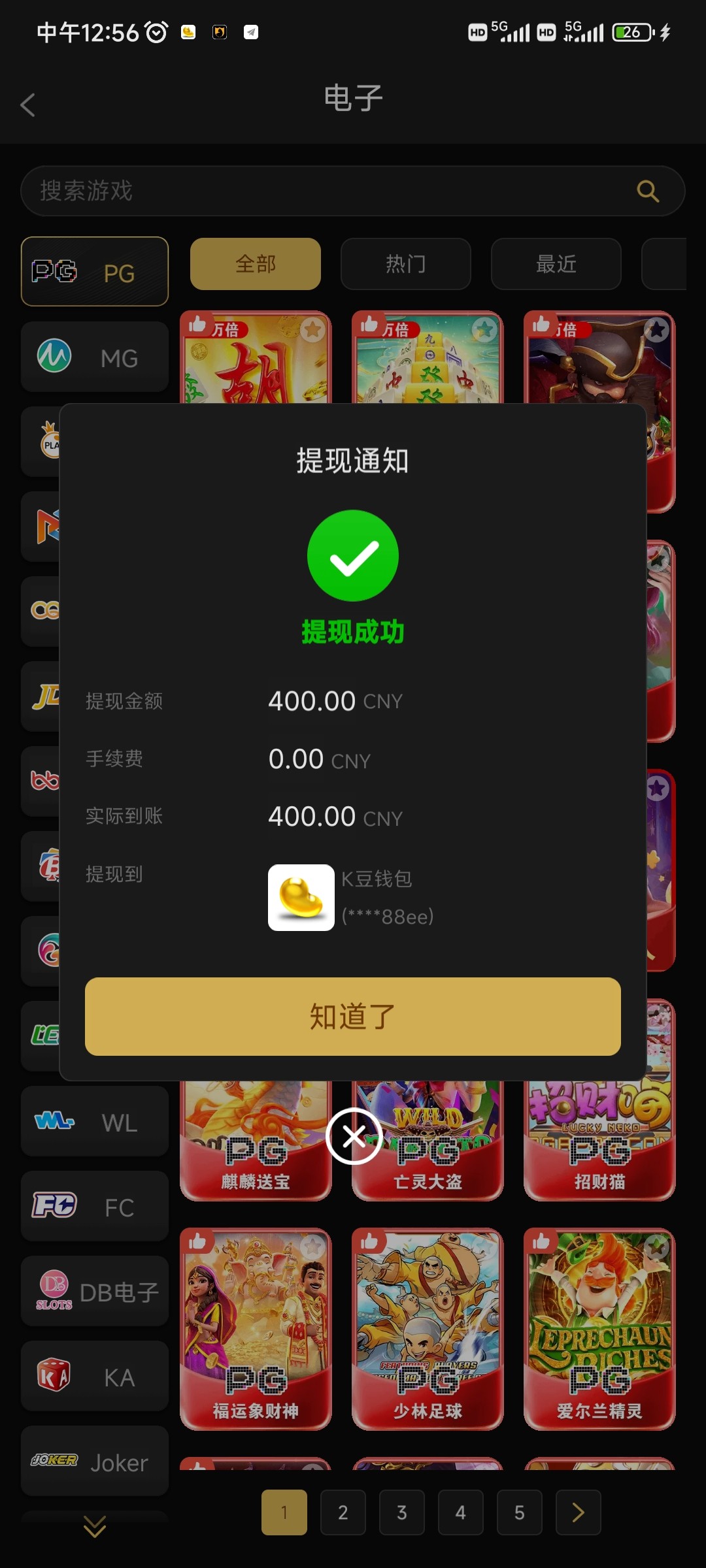
Task: Go to the next page arrow
Action: (579, 1512)
